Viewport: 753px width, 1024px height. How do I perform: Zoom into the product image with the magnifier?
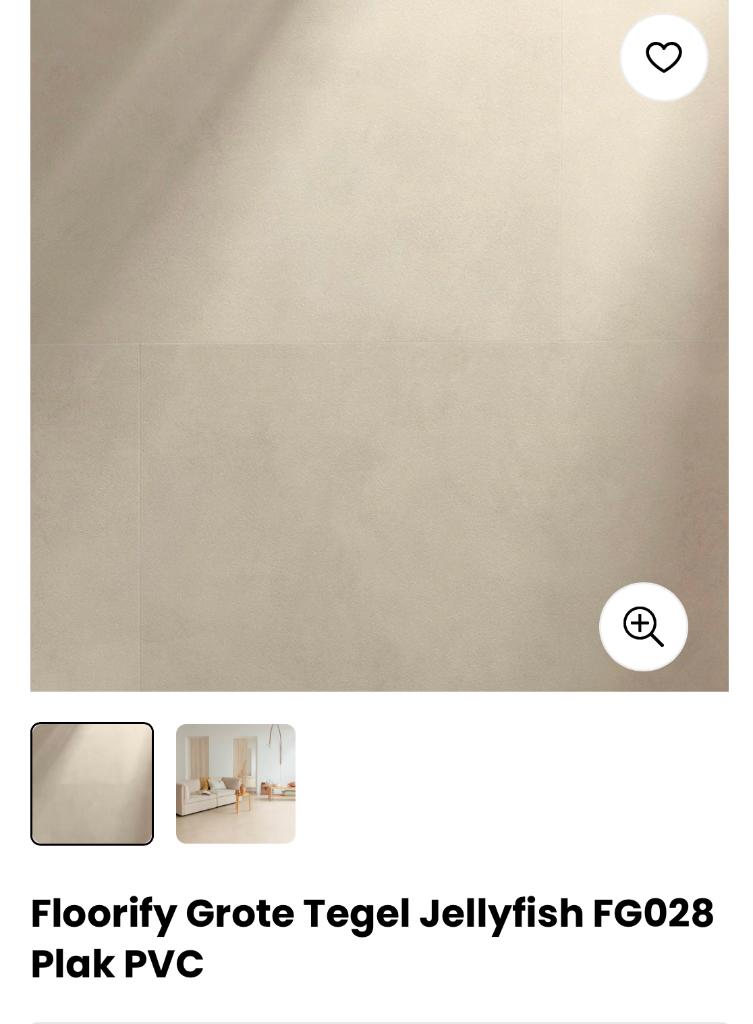coord(643,627)
